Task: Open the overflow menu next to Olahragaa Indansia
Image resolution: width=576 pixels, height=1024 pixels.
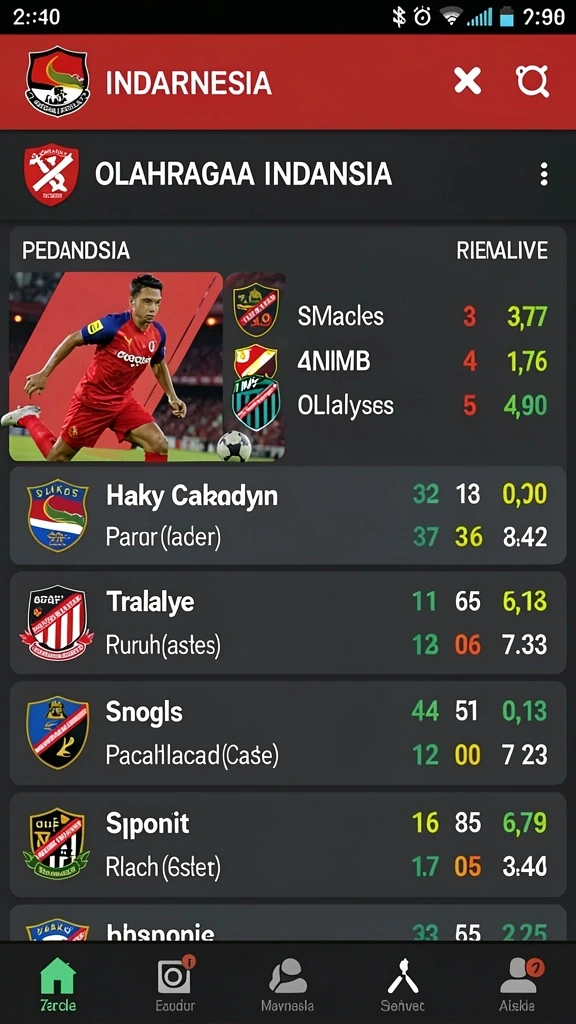Action: (x=543, y=174)
